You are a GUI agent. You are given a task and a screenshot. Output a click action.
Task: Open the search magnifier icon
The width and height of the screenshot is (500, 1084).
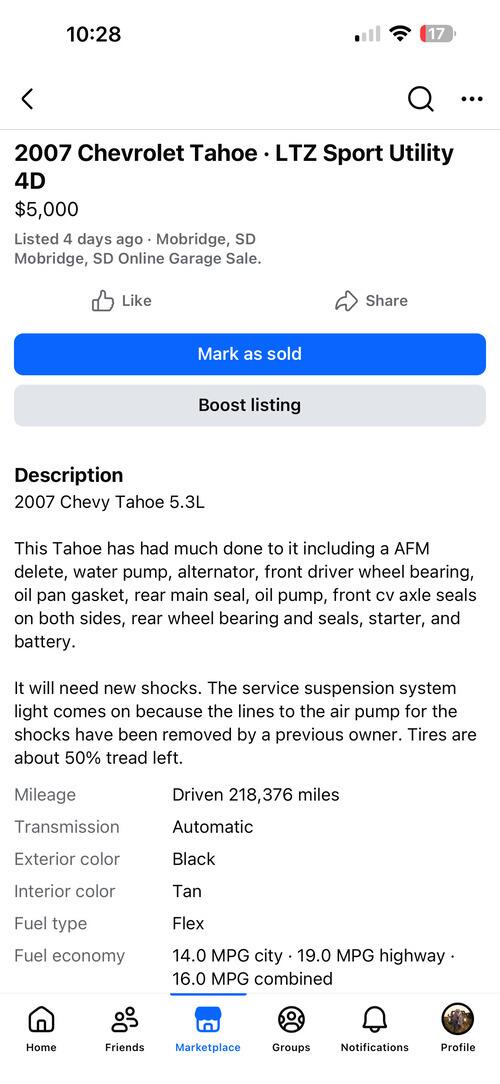[x=420, y=99]
